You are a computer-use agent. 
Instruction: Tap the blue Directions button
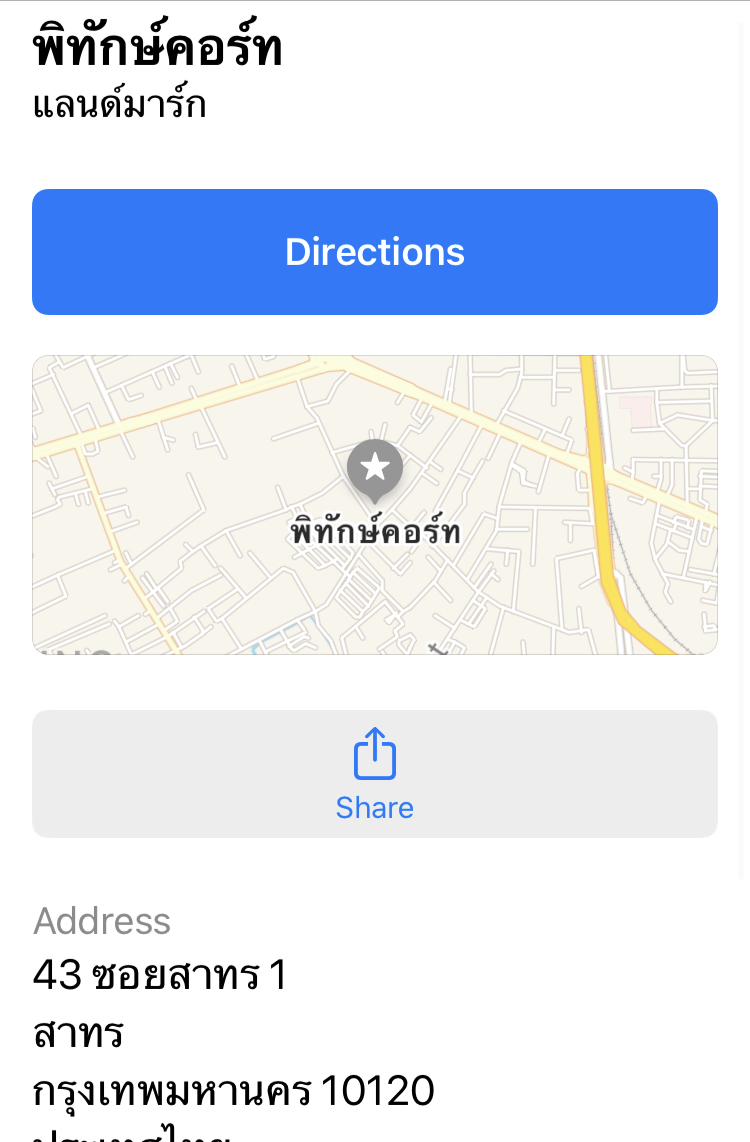tap(375, 252)
